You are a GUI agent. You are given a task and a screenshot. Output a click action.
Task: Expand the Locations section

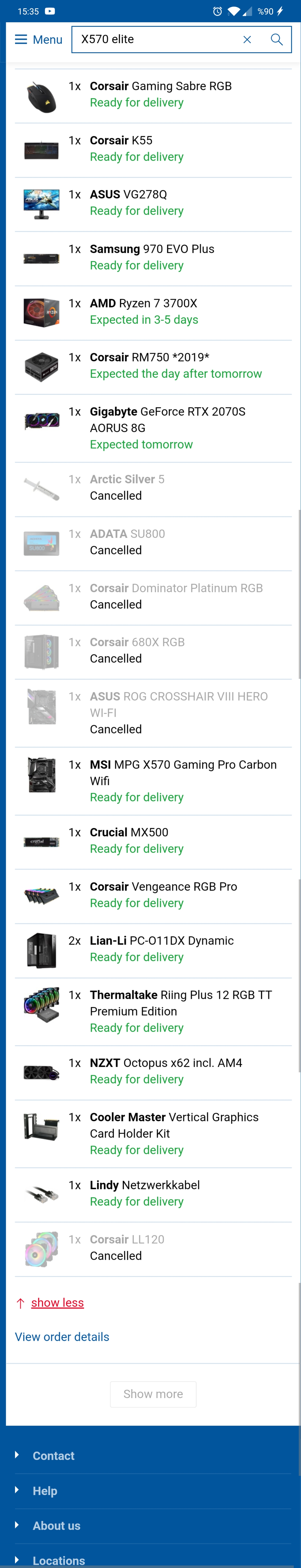pyautogui.click(x=59, y=1560)
